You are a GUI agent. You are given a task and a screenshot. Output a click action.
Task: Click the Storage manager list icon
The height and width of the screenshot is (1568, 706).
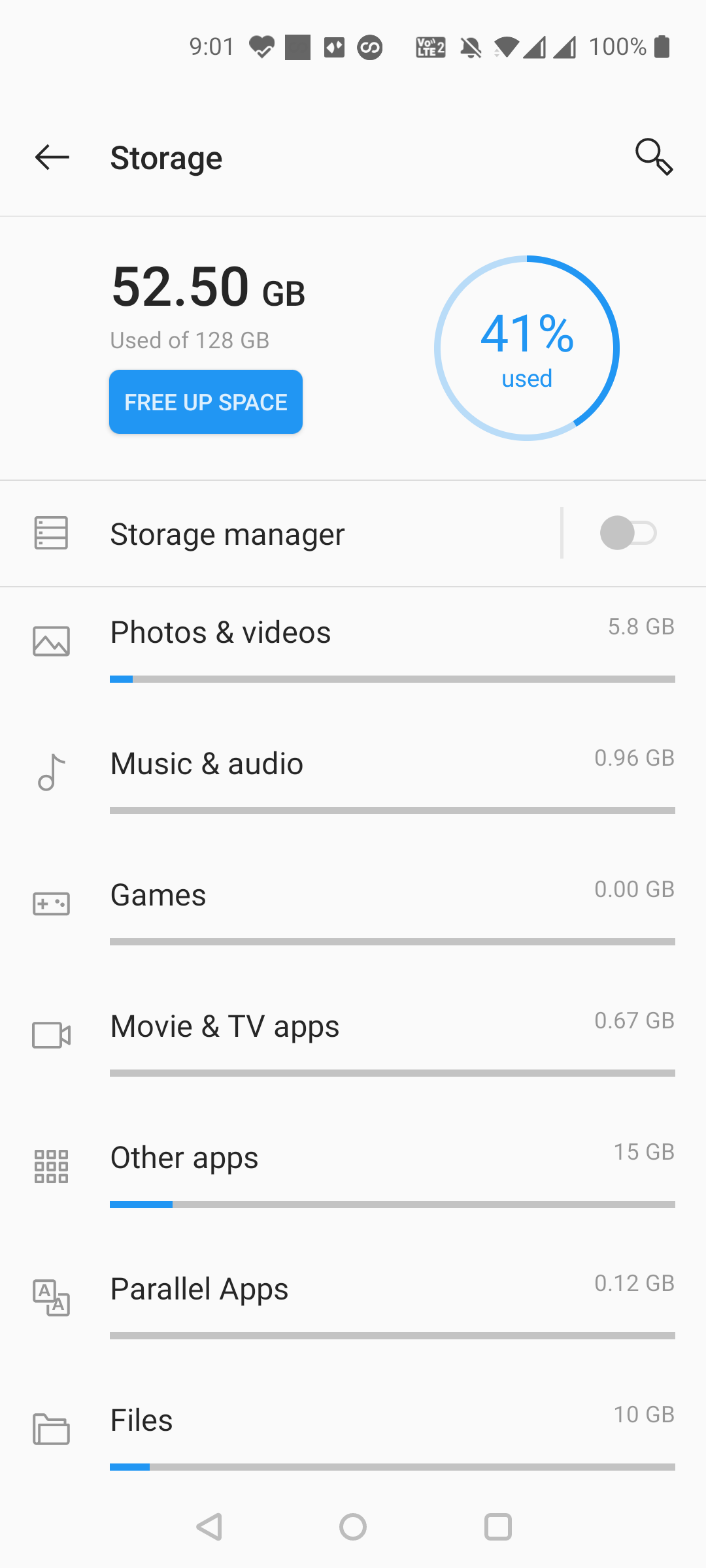click(52, 533)
